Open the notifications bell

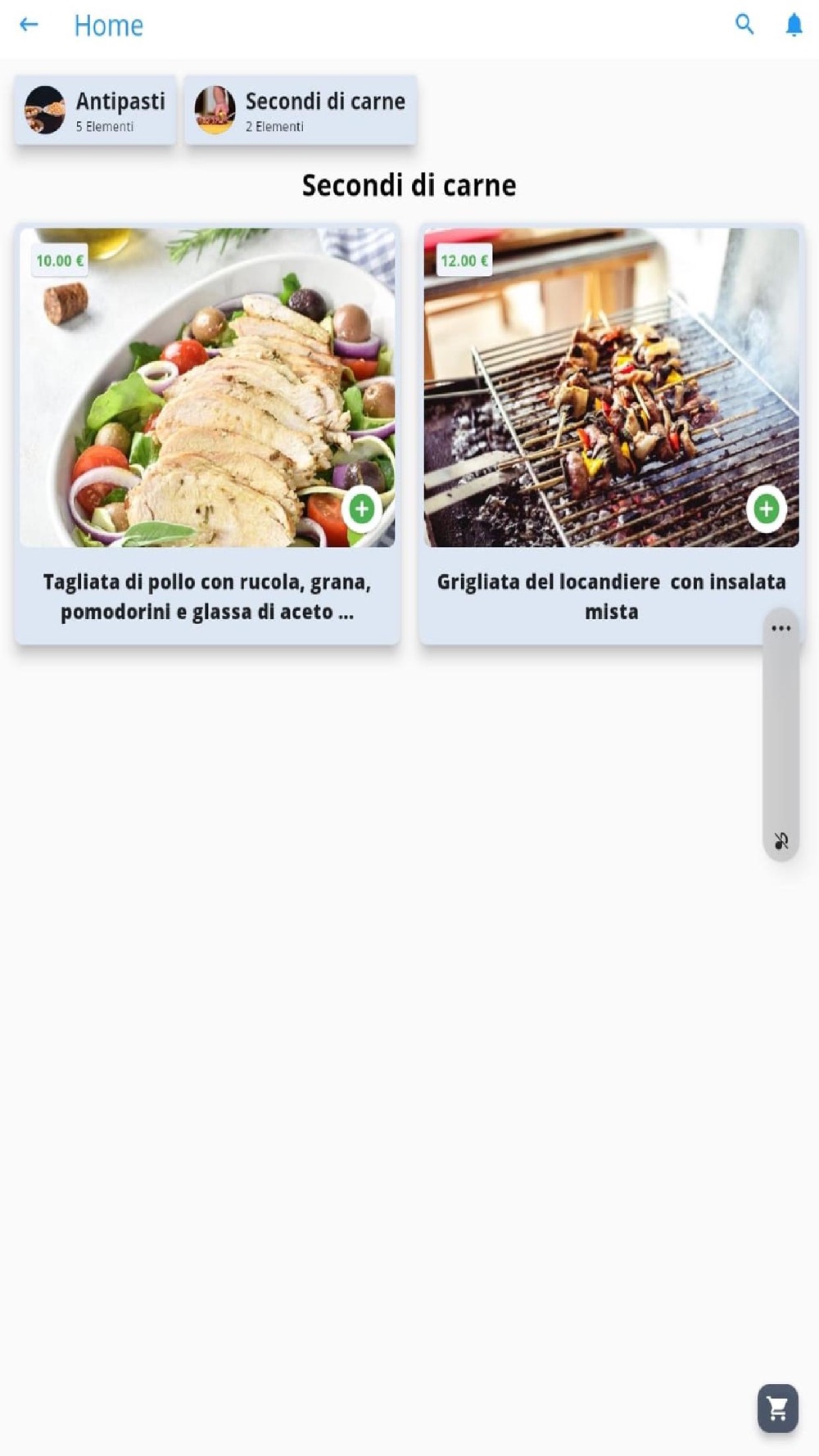pyautogui.click(x=794, y=25)
